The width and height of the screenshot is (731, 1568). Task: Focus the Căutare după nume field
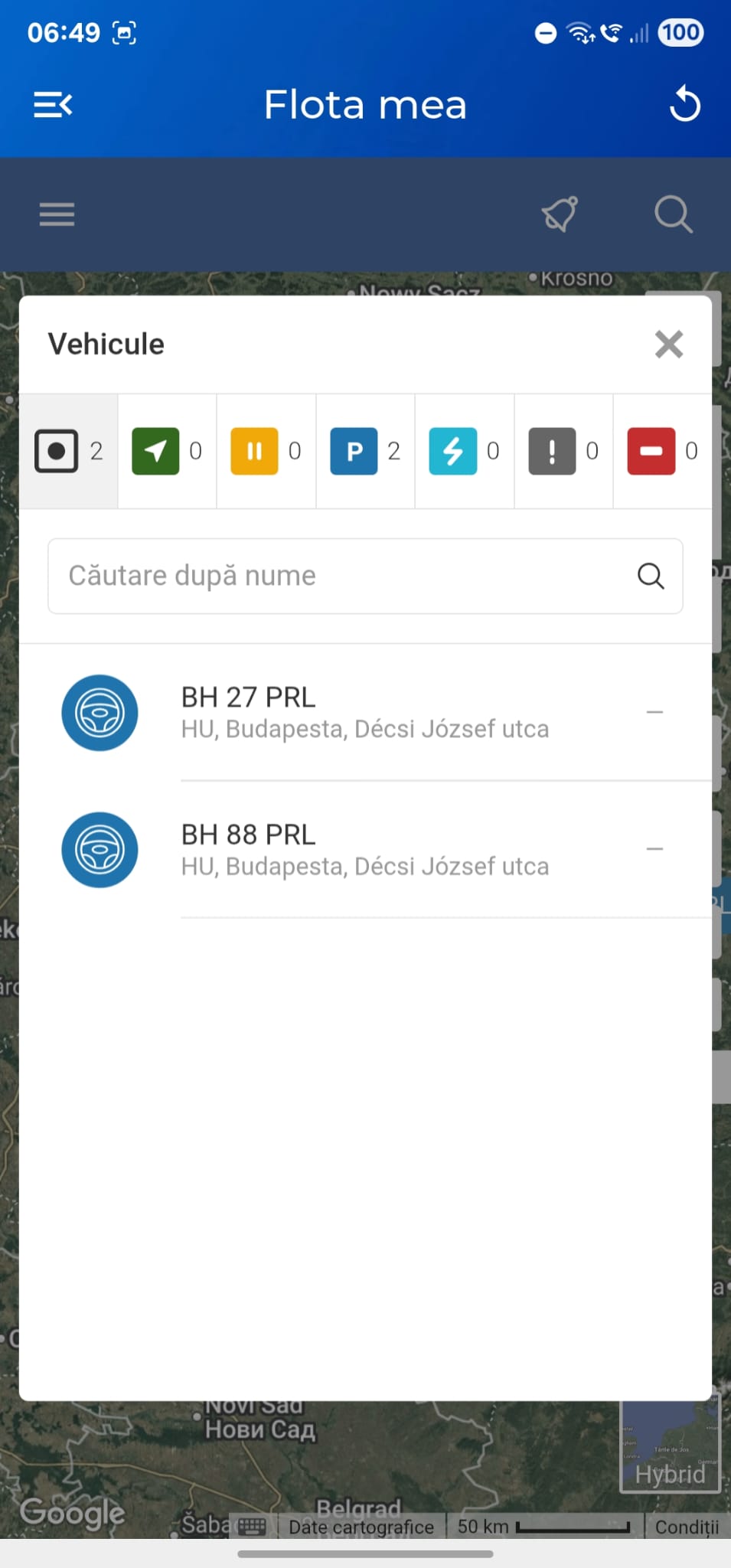click(x=344, y=576)
